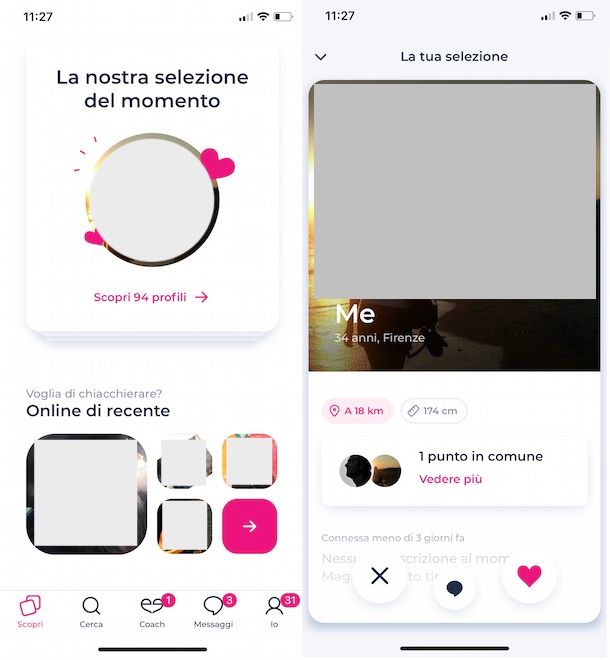This screenshot has height=660, width=610.
Task: Open the Vedere più link
Action: click(x=450, y=479)
